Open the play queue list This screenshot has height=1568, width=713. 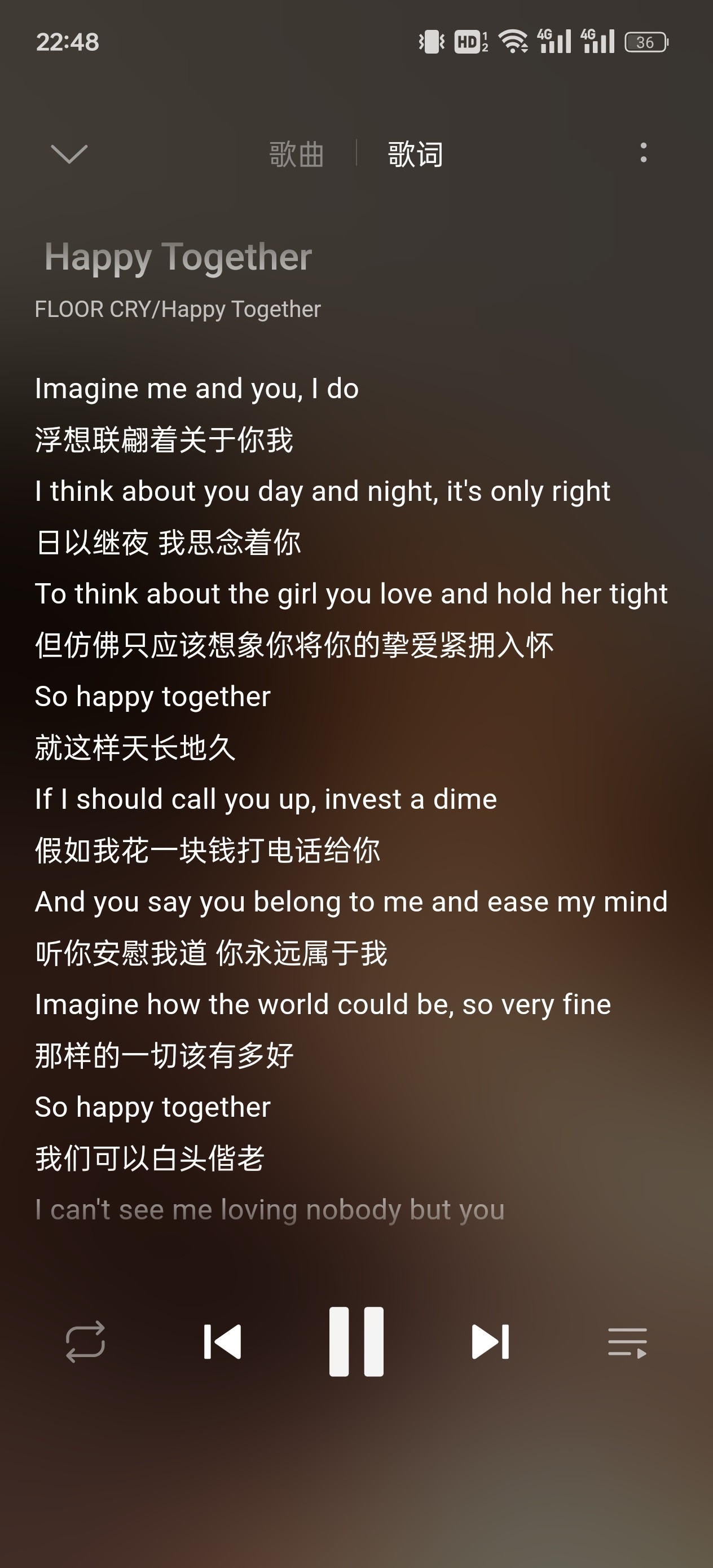pos(627,1343)
